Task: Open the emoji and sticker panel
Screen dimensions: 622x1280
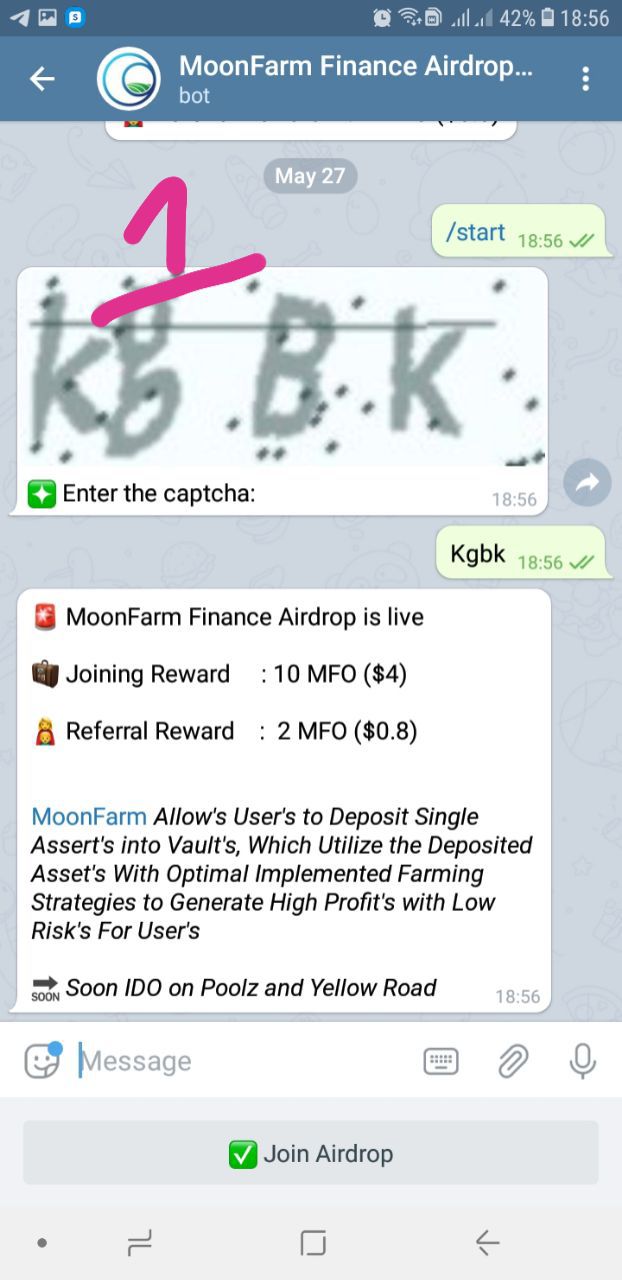Action: (x=41, y=1061)
